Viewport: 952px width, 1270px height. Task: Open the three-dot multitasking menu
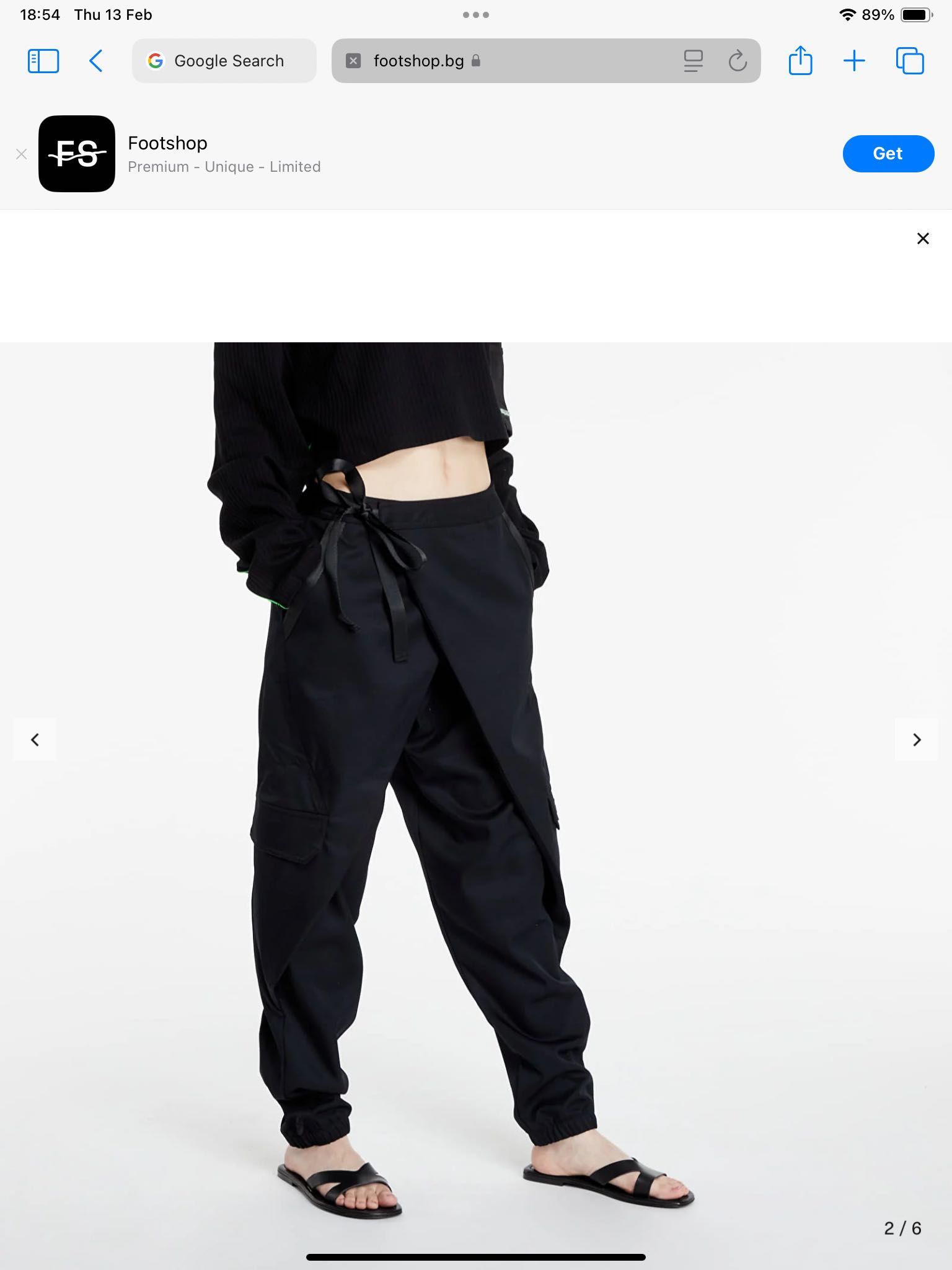click(475, 15)
